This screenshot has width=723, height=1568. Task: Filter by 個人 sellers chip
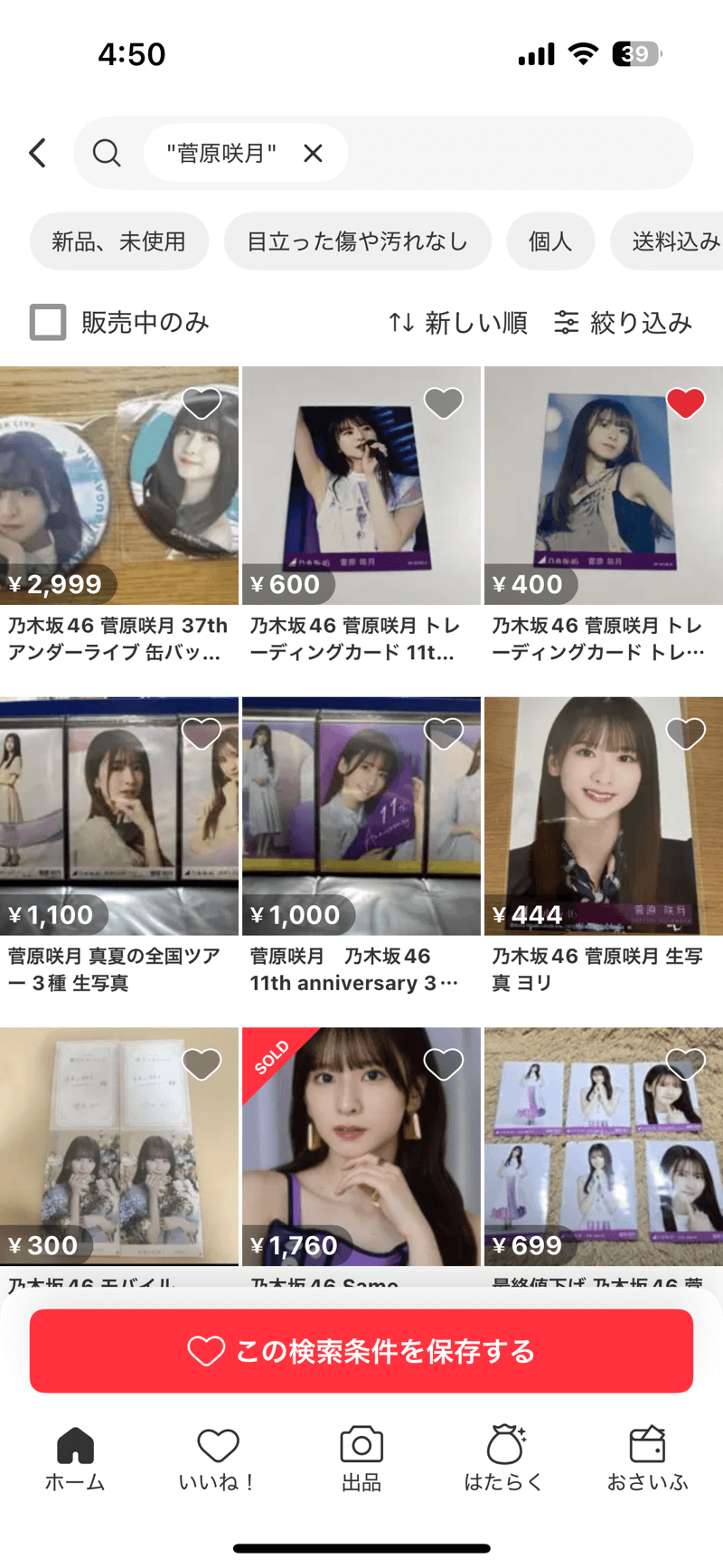point(550,241)
